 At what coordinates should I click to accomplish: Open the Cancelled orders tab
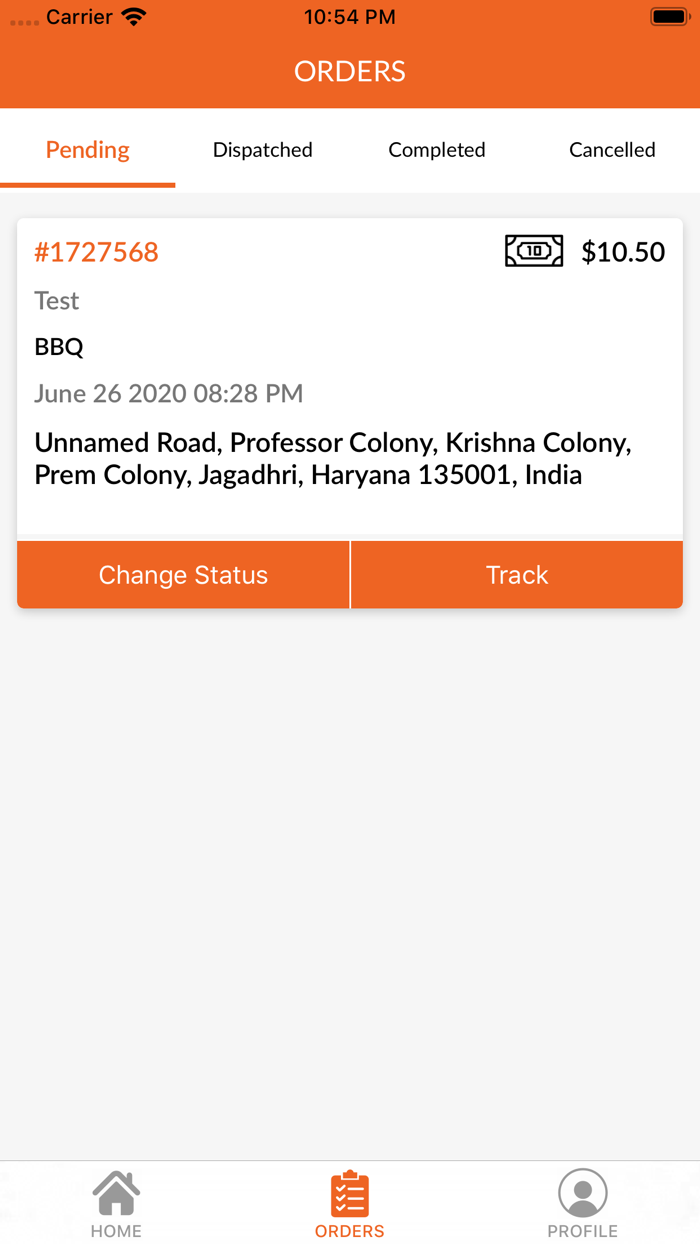(x=612, y=150)
